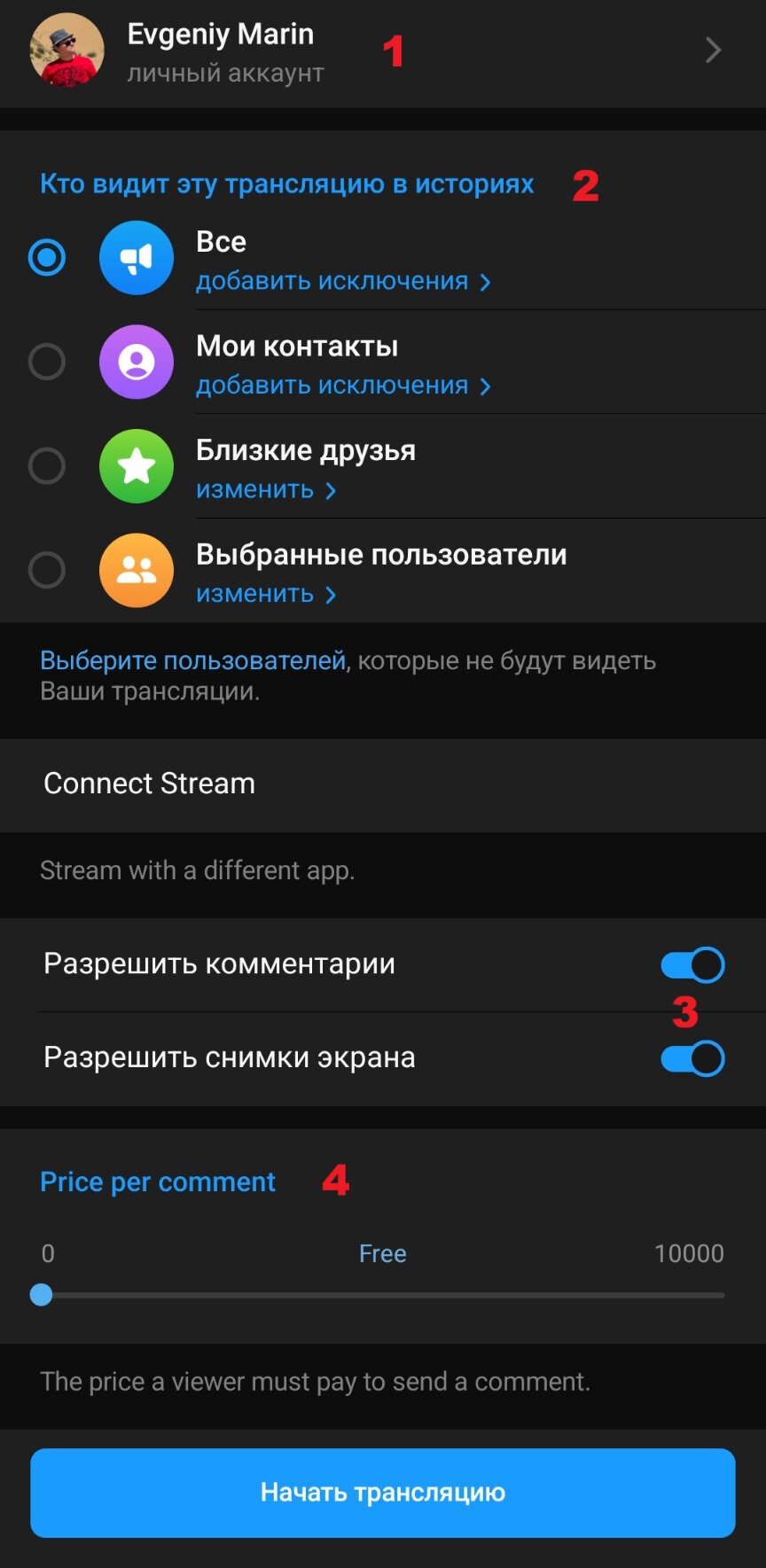
Task: Select the "Все" radio option
Action: 47,258
